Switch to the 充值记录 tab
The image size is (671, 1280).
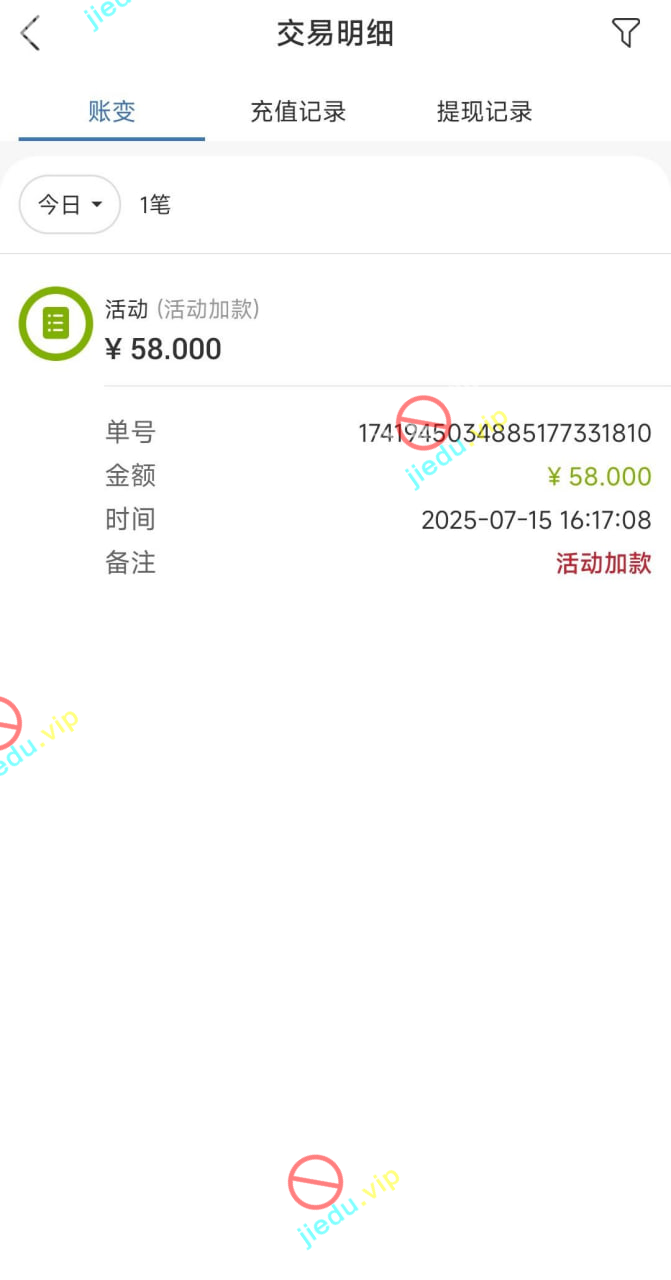point(298,111)
